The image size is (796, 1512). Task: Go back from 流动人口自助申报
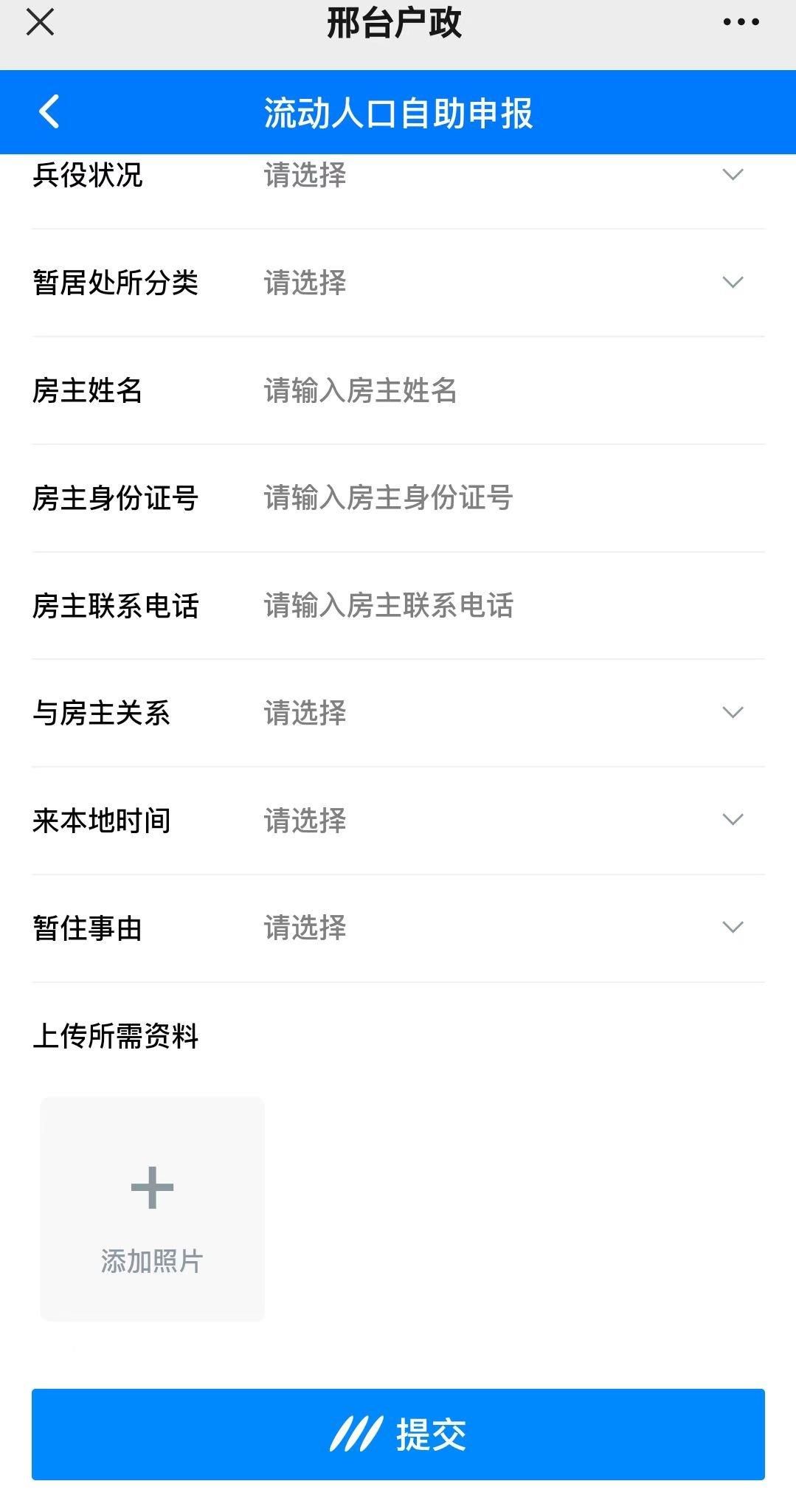49,112
